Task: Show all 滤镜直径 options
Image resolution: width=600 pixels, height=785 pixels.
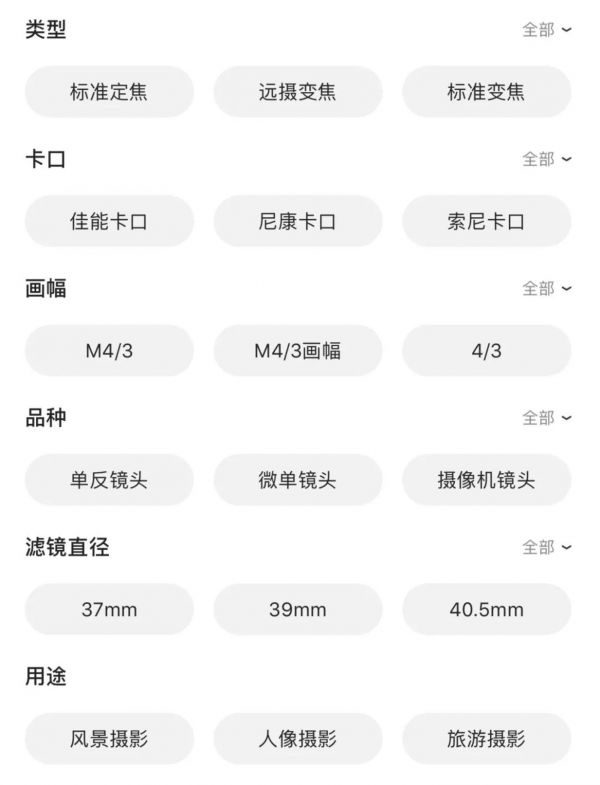Action: coord(546,547)
